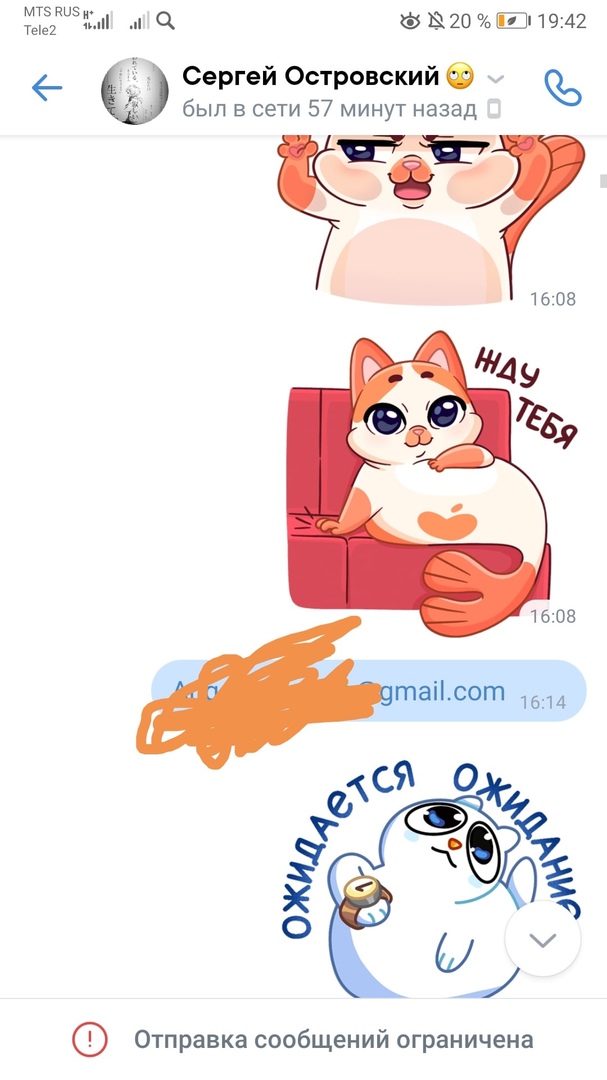This screenshot has width=607, height=1080.
Task: Go back to the conversations list
Action: [46, 88]
